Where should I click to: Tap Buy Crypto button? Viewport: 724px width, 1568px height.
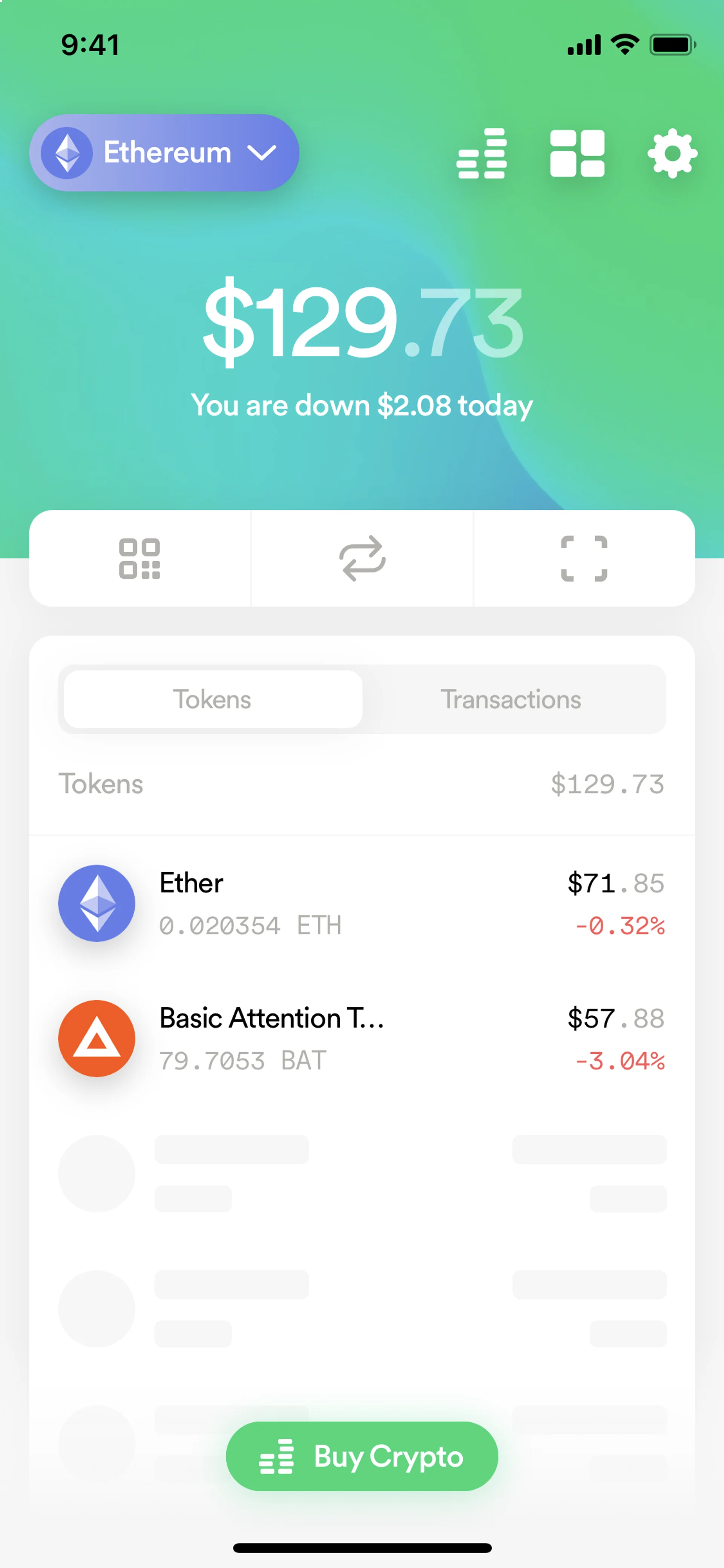362,1456
